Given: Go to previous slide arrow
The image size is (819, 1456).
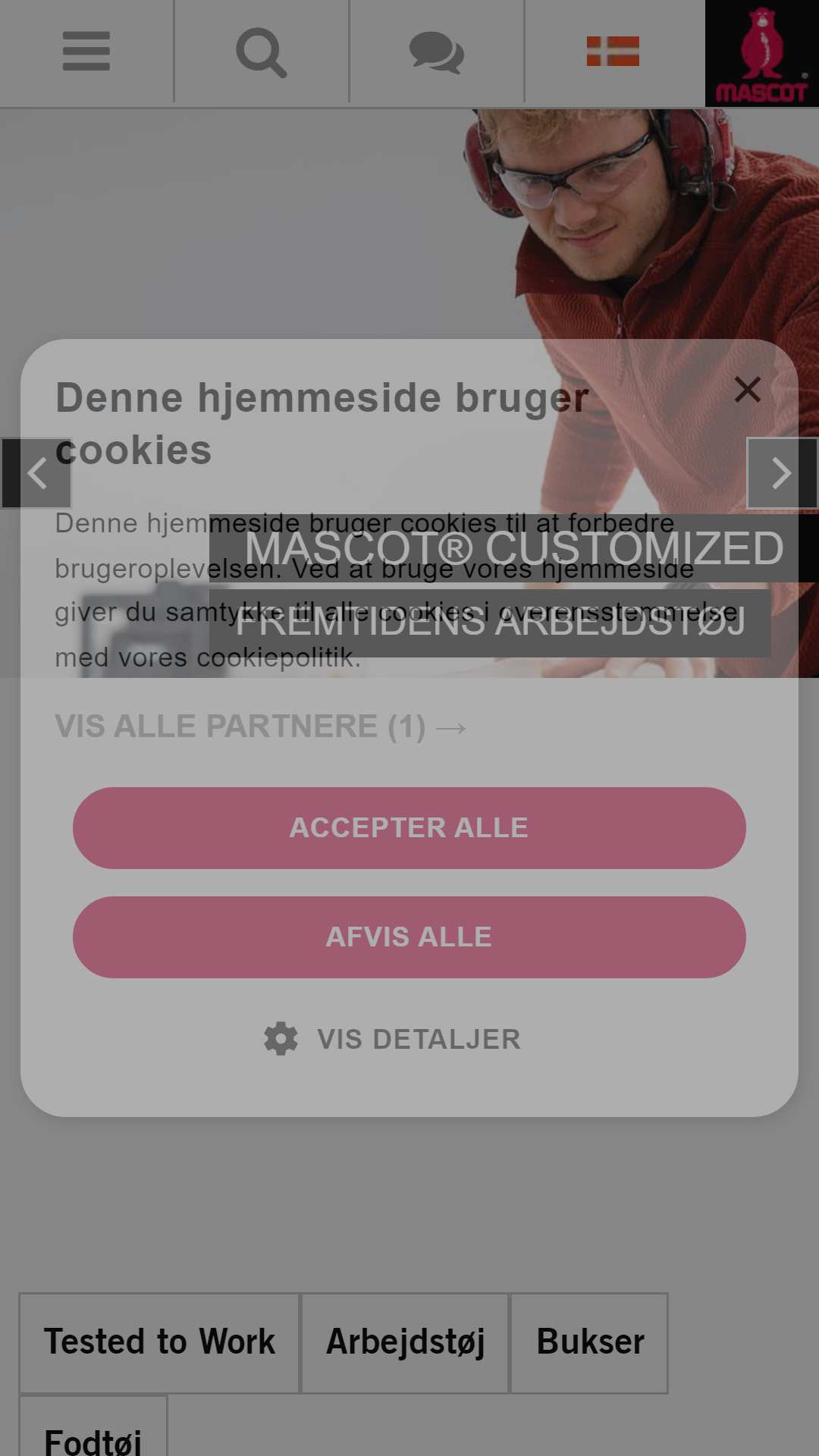Looking at the screenshot, I should pos(36,473).
